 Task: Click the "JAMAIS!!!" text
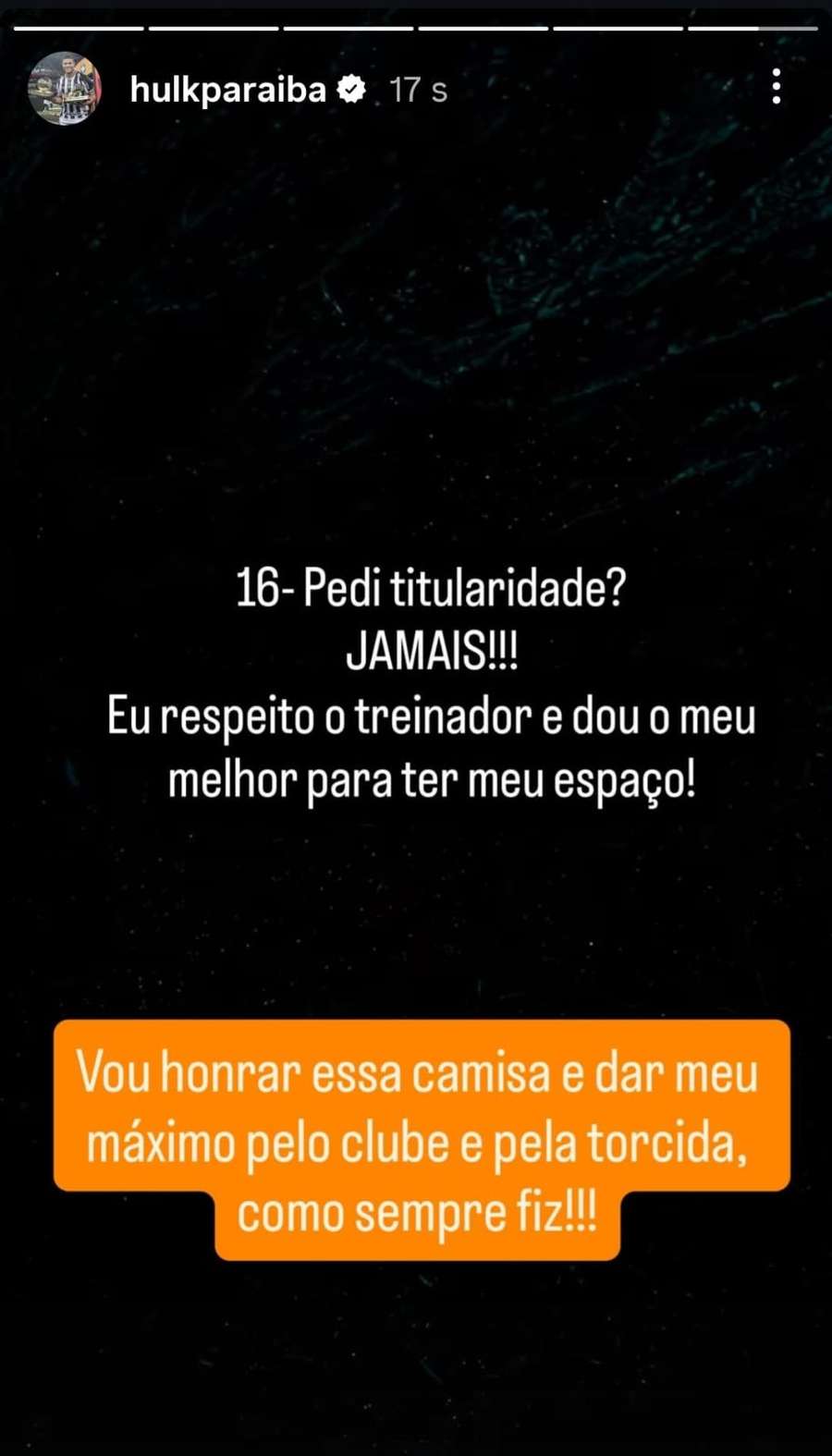(x=433, y=652)
